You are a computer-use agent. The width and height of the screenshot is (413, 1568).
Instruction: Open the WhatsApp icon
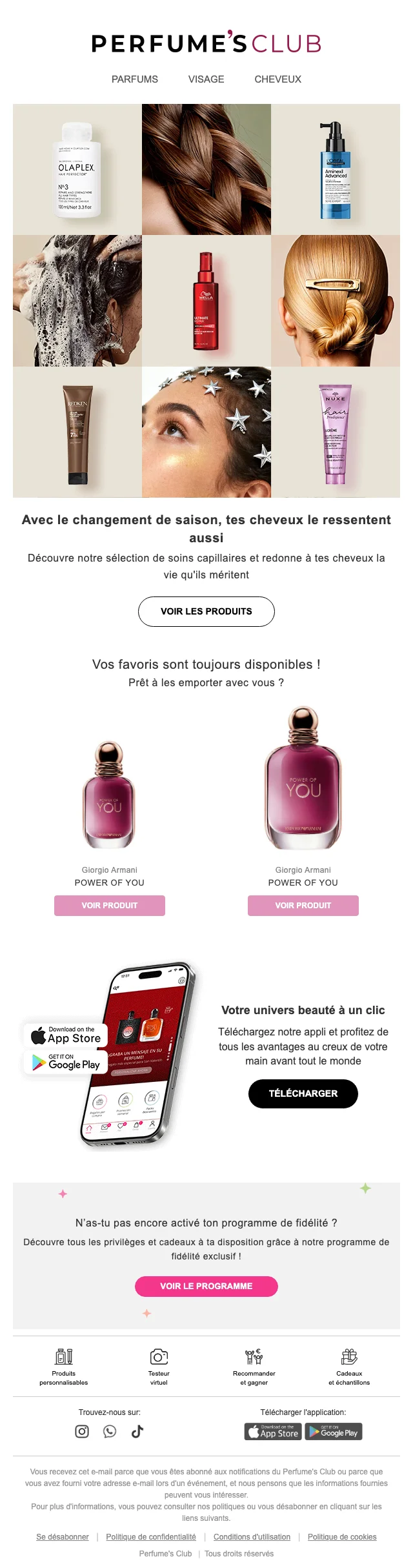[x=110, y=1431]
